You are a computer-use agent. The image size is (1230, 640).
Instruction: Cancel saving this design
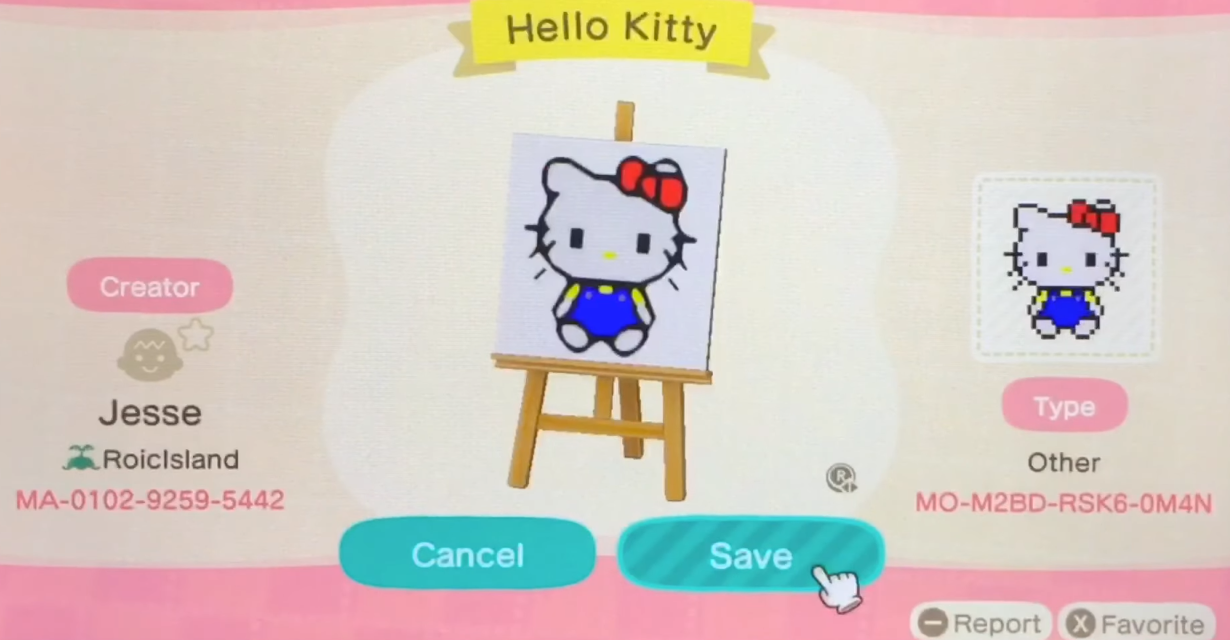tap(467, 555)
